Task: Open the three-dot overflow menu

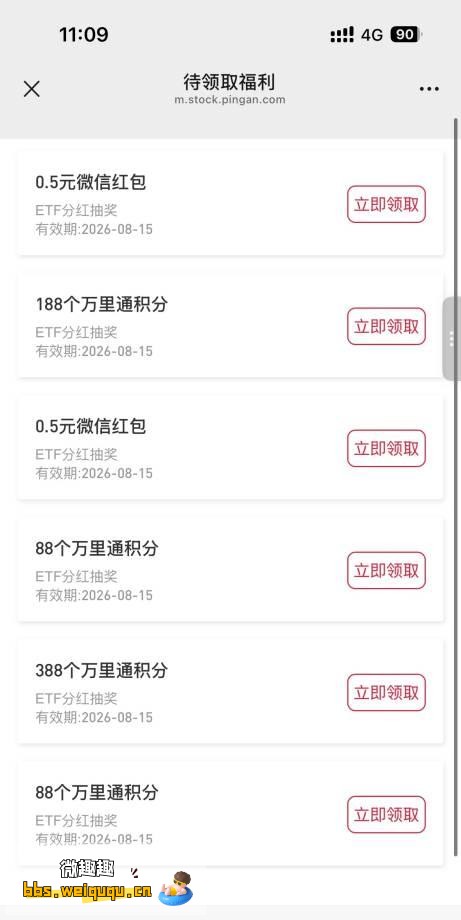Action: point(429,89)
